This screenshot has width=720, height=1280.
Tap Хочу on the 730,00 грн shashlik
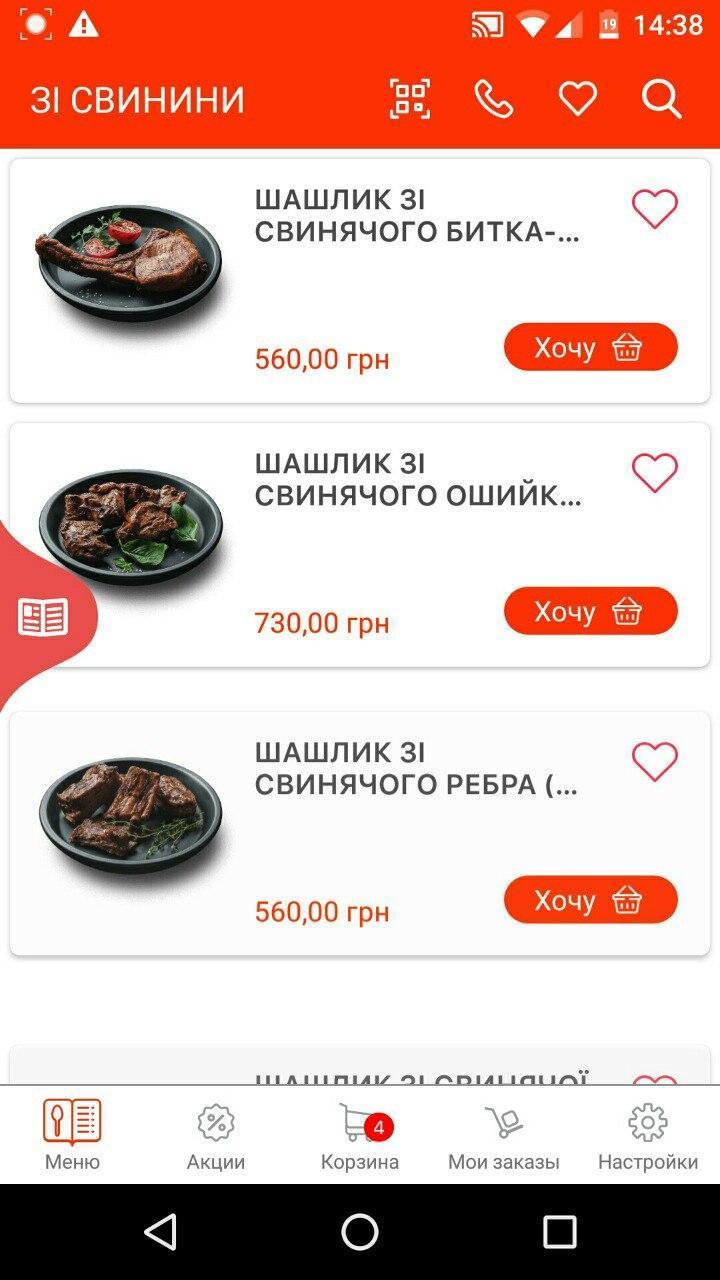590,611
